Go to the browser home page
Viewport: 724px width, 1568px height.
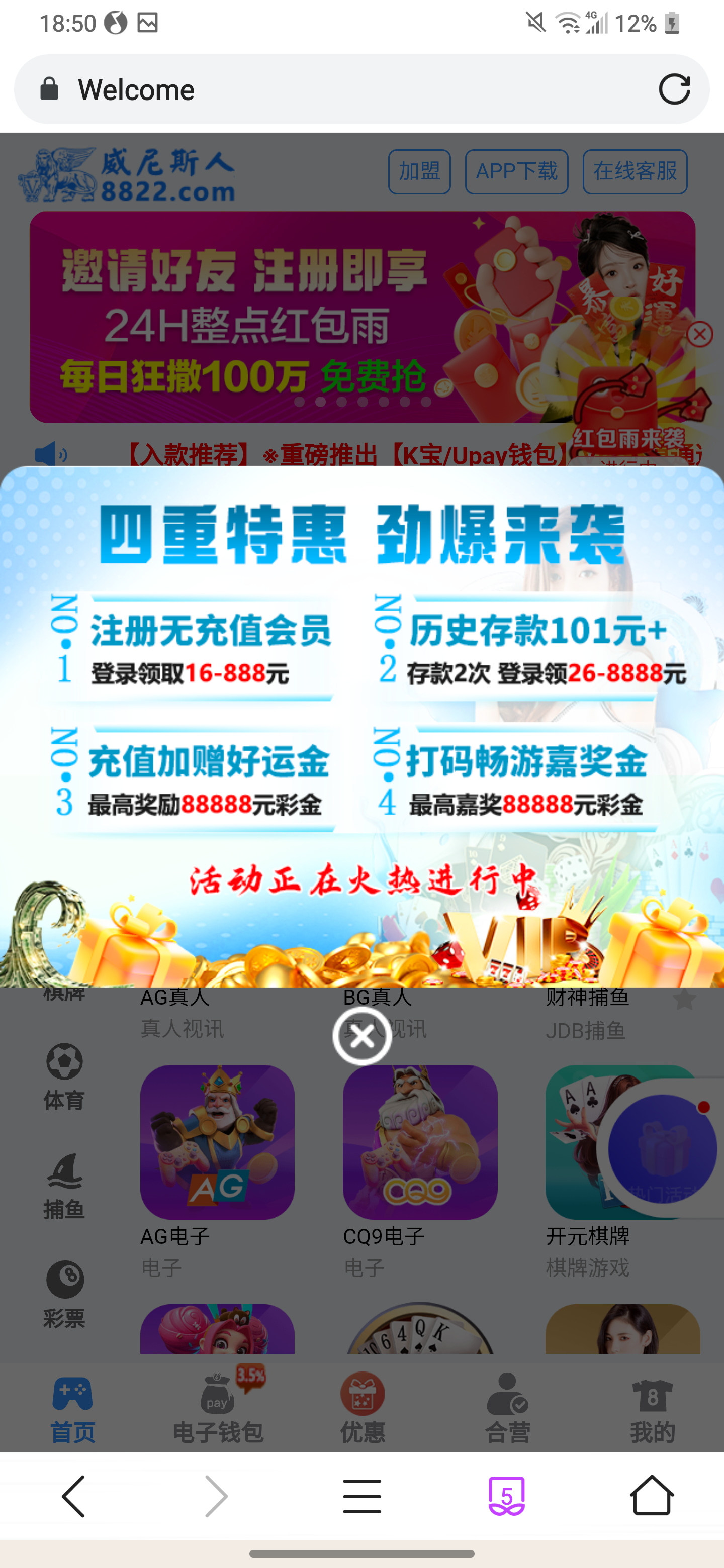pyautogui.click(x=651, y=1496)
